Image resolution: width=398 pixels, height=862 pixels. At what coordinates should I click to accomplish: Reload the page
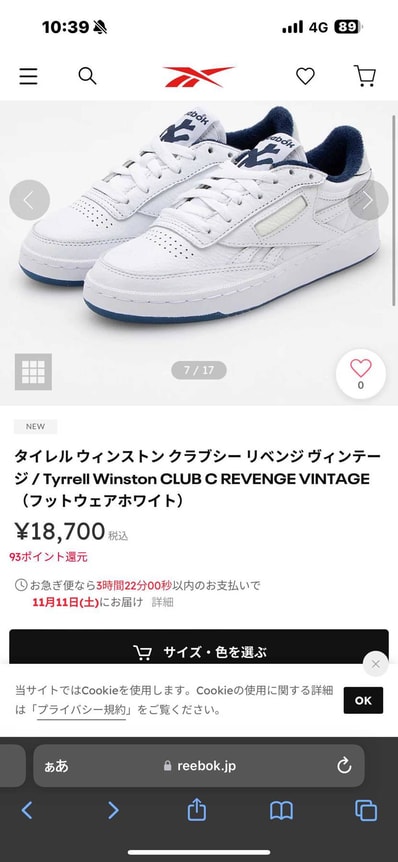click(x=344, y=766)
